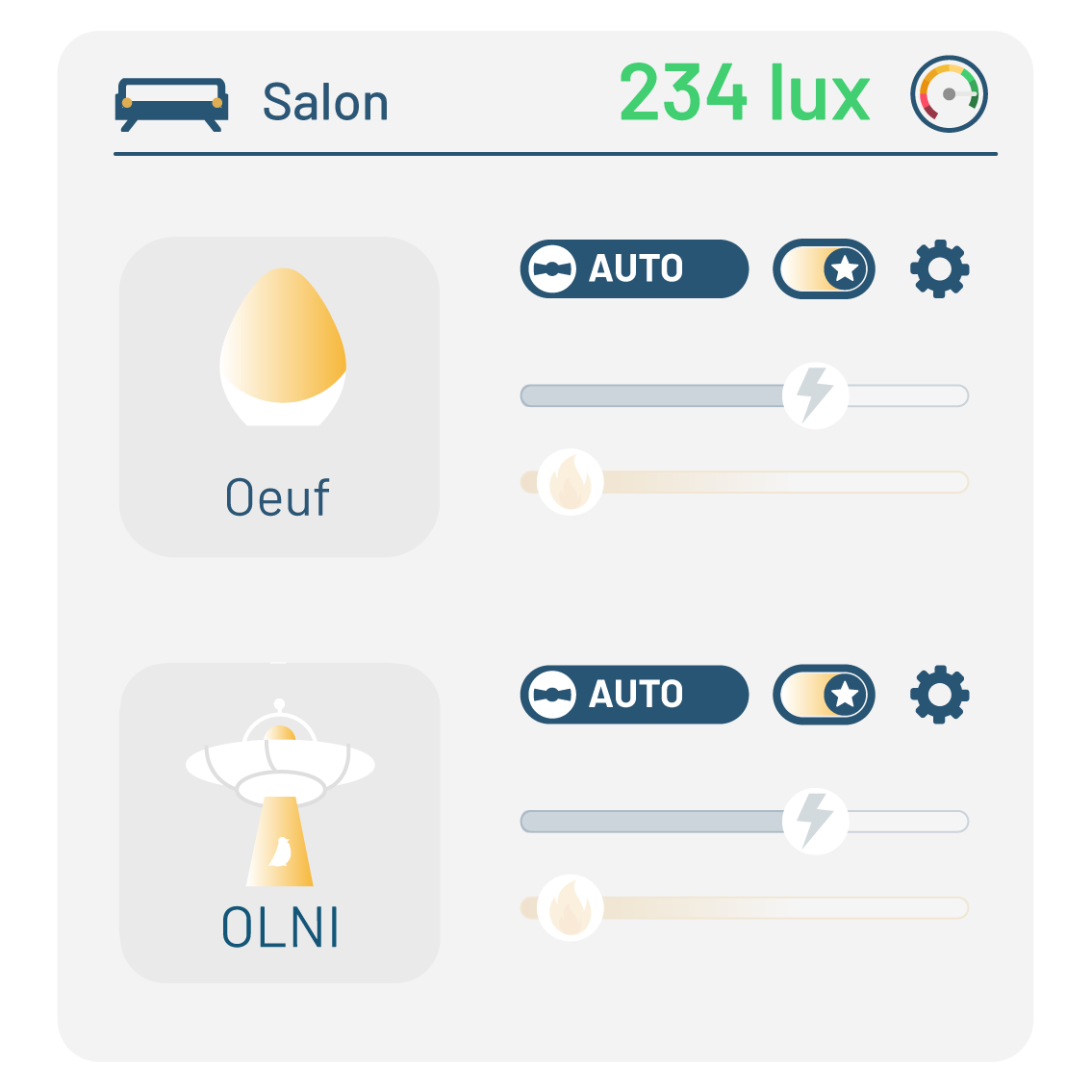The width and height of the screenshot is (1092, 1092).
Task: Tap the OLNI lamp tile
Action: point(279,823)
